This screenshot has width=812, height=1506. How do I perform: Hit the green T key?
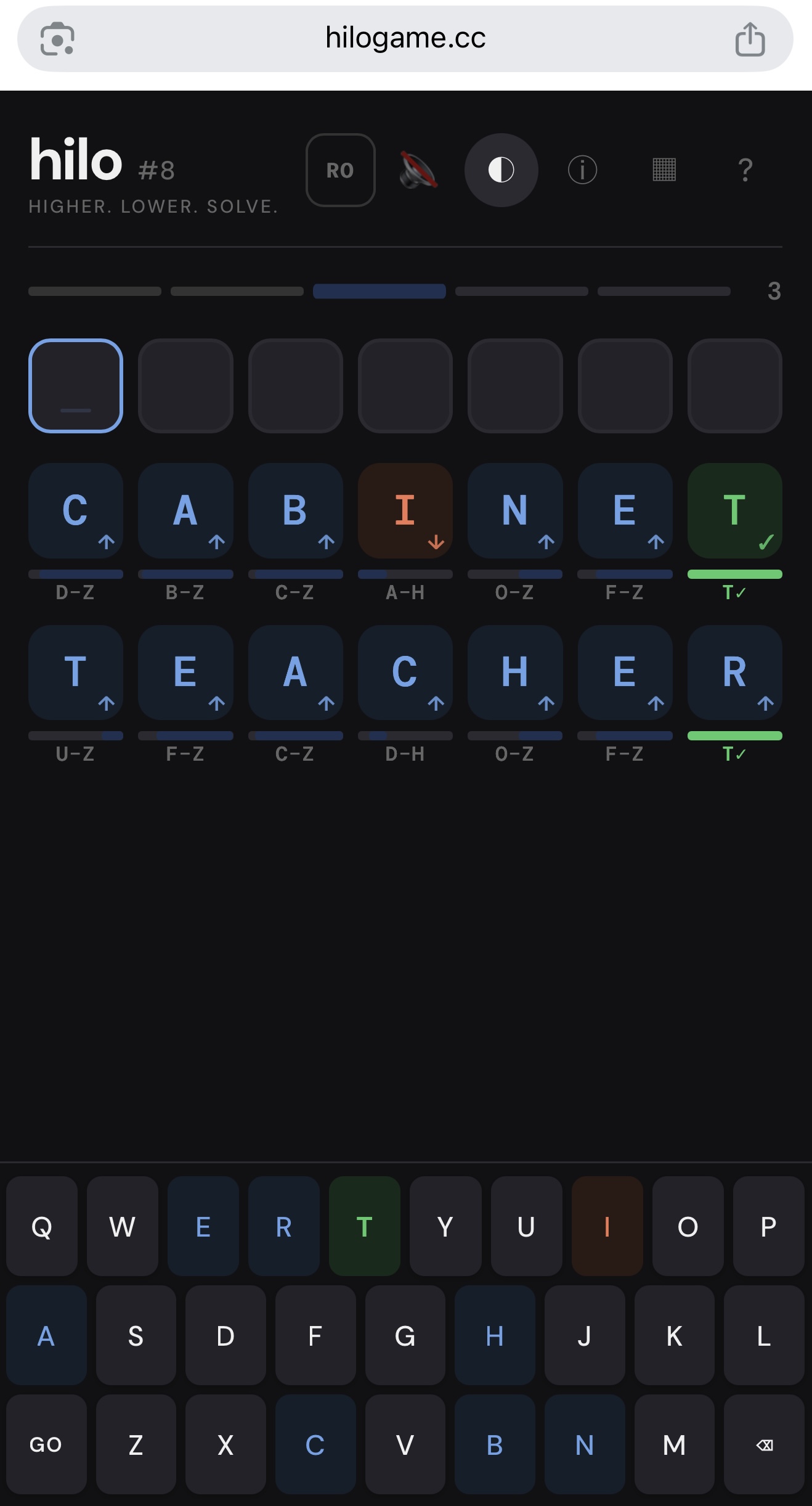(x=364, y=1226)
